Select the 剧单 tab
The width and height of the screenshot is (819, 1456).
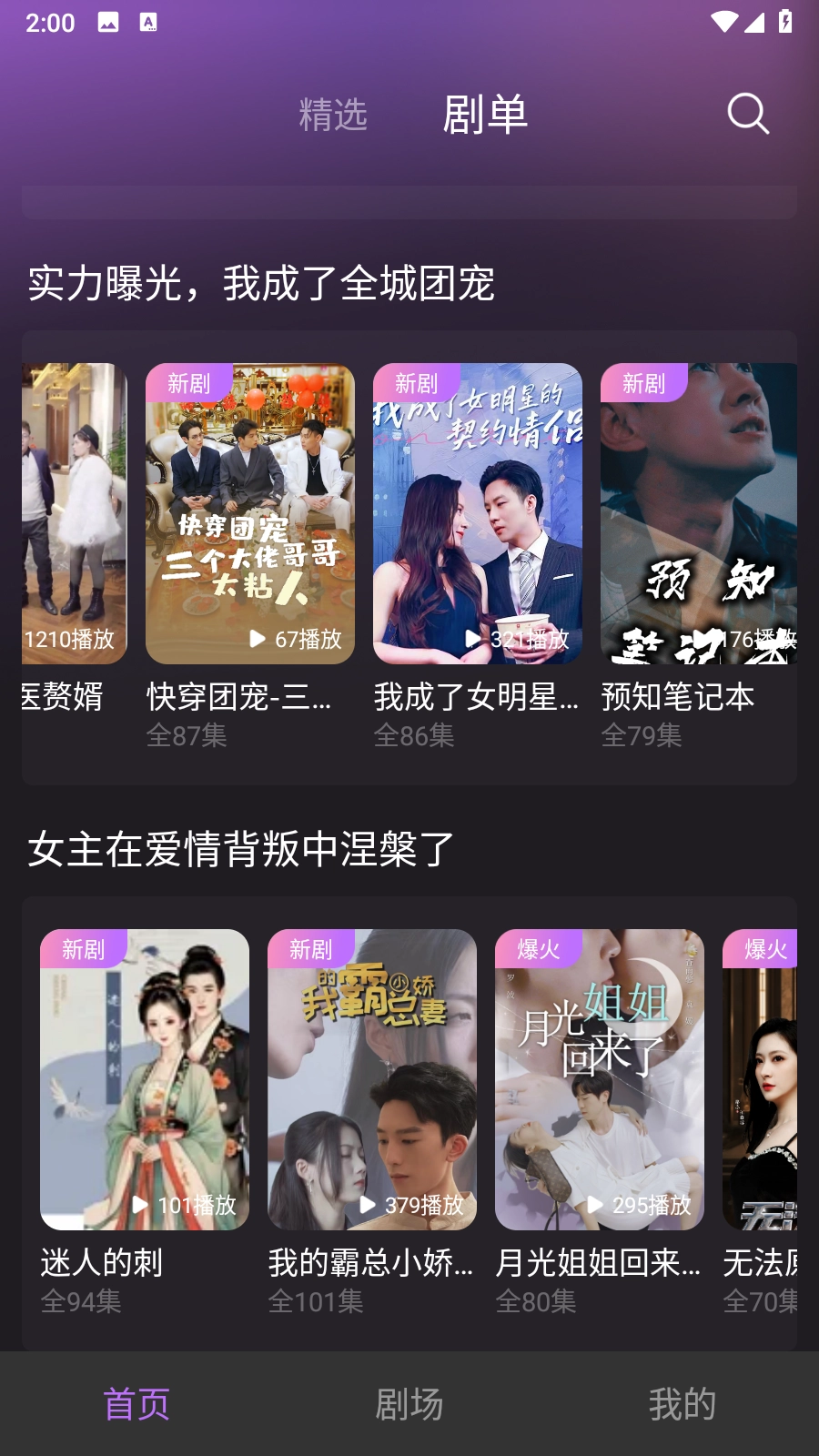click(x=485, y=116)
